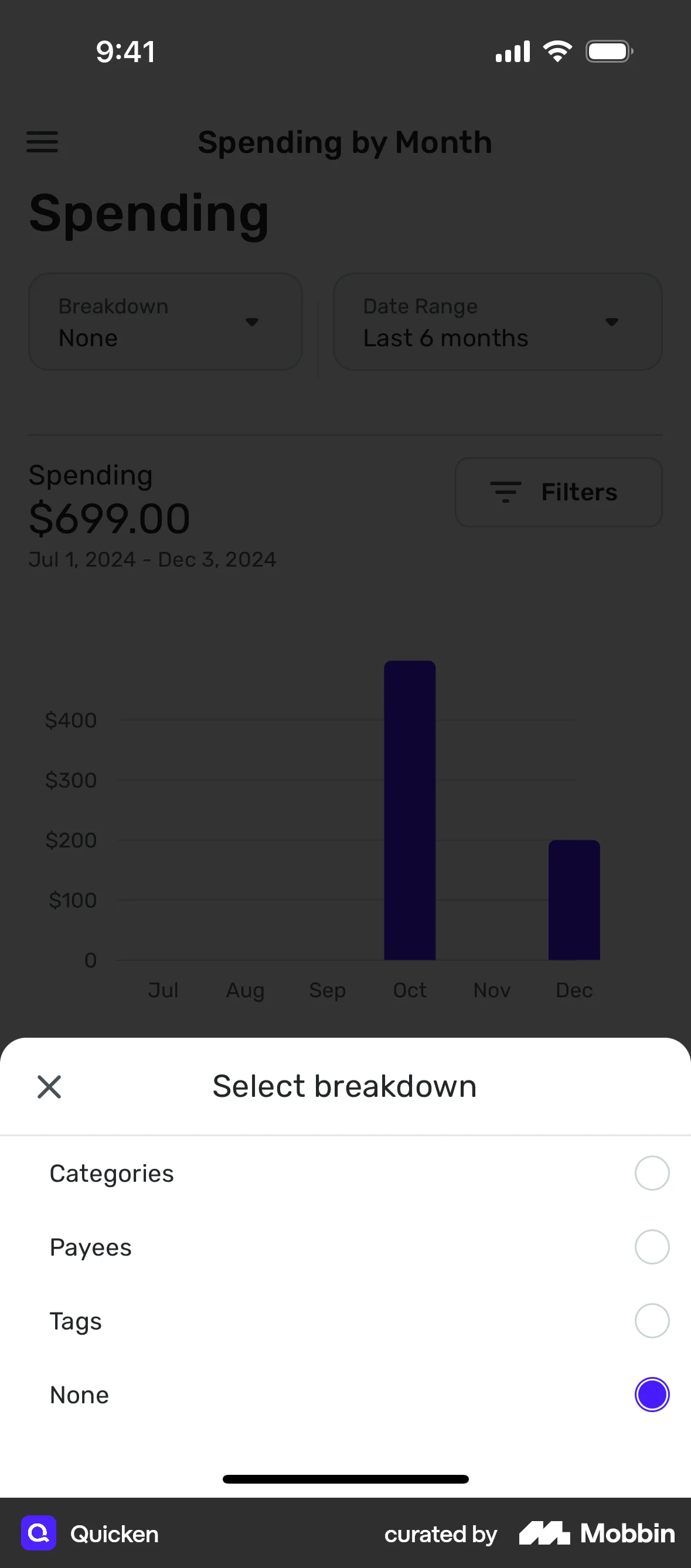The image size is (691, 1568).
Task: Tap the $699.00 spending total
Action: (x=110, y=517)
